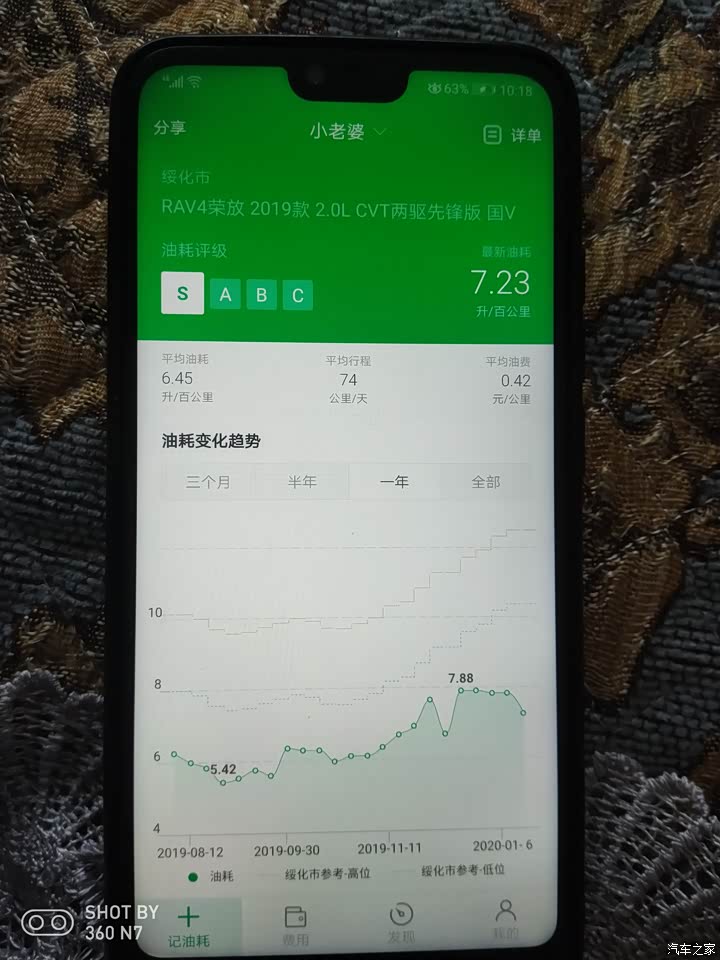Screen dimensions: 720x960
Task: Switch the chart range to 全部
Action: point(486,482)
